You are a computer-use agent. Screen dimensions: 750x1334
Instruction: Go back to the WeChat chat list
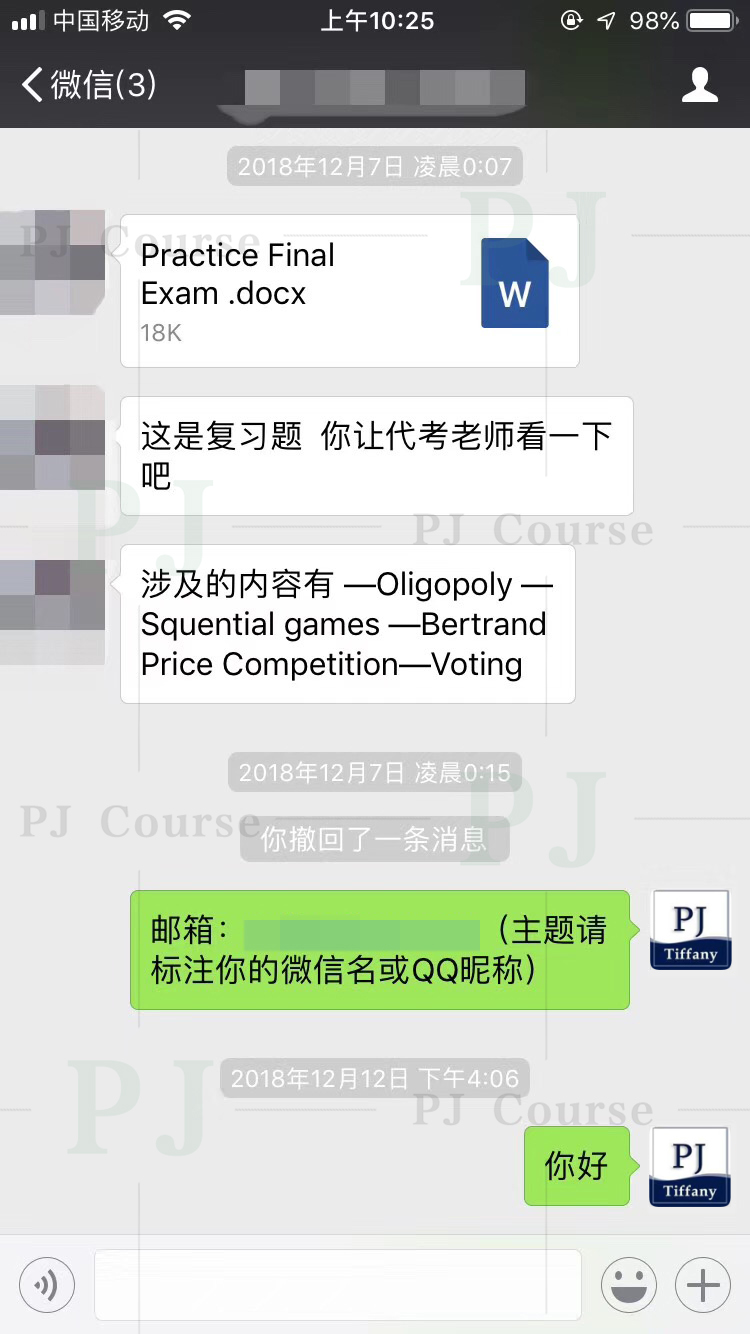point(88,85)
